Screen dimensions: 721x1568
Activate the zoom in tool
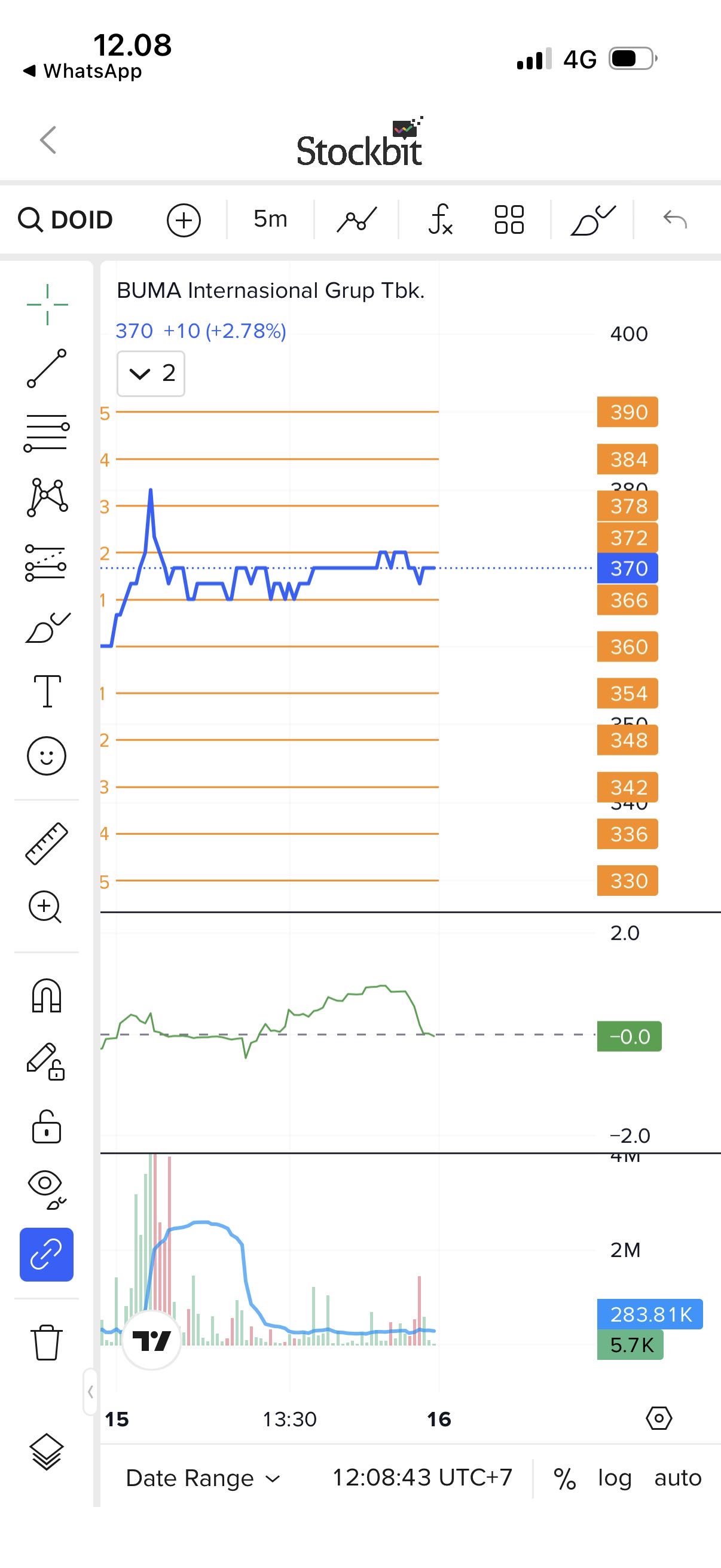pyautogui.click(x=45, y=908)
